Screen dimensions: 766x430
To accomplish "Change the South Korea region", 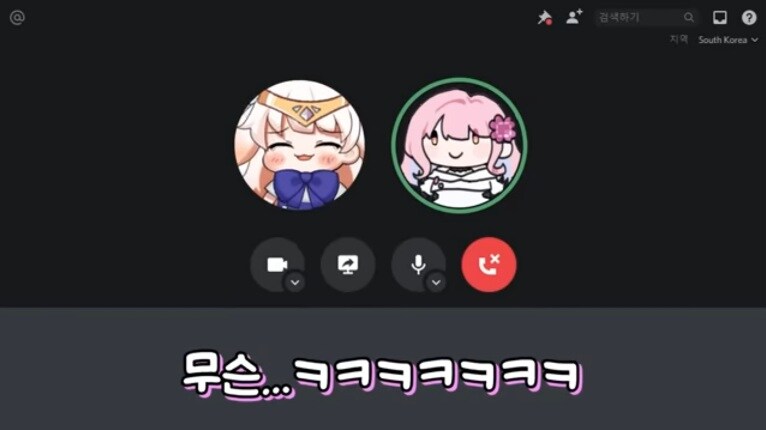I will pos(727,40).
